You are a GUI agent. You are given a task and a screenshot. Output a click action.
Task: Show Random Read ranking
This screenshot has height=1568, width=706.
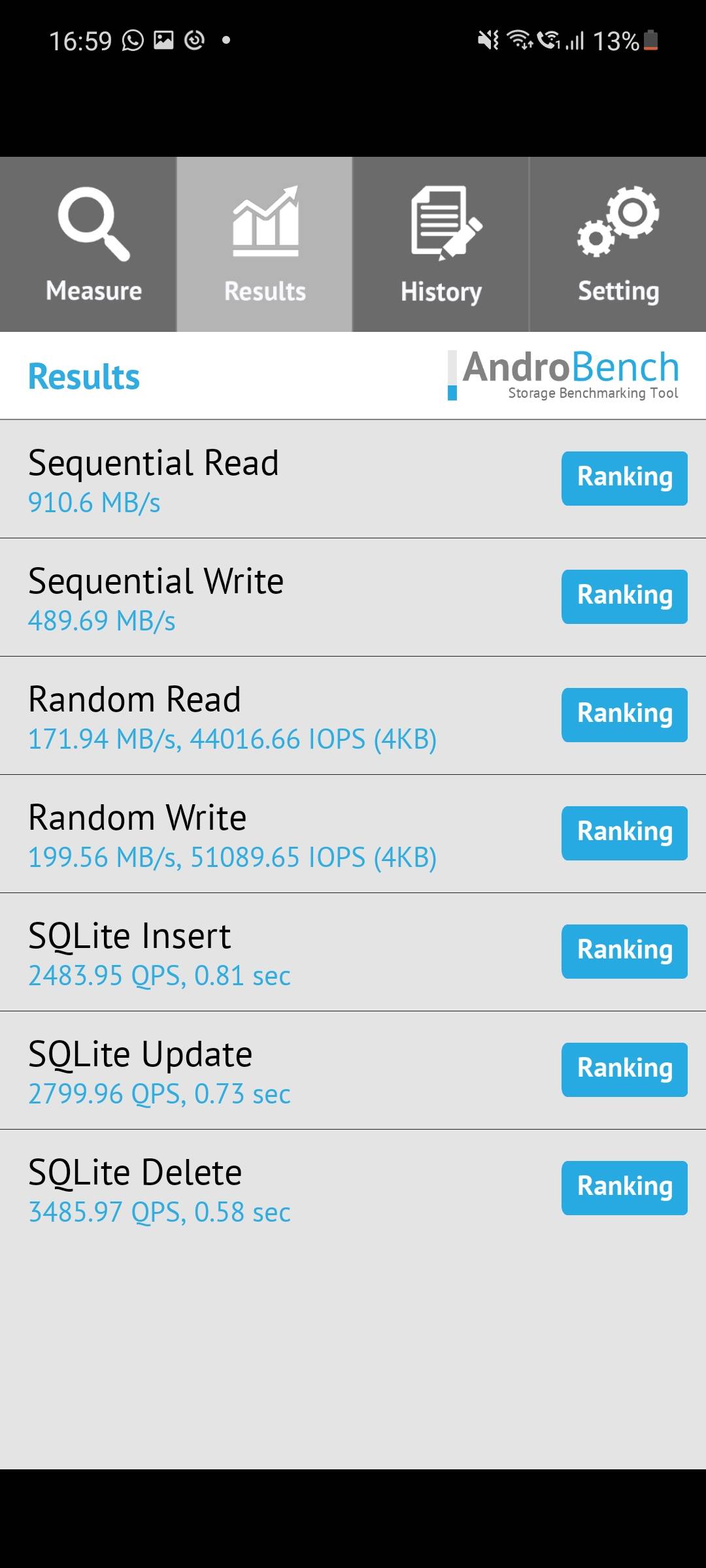pos(624,715)
